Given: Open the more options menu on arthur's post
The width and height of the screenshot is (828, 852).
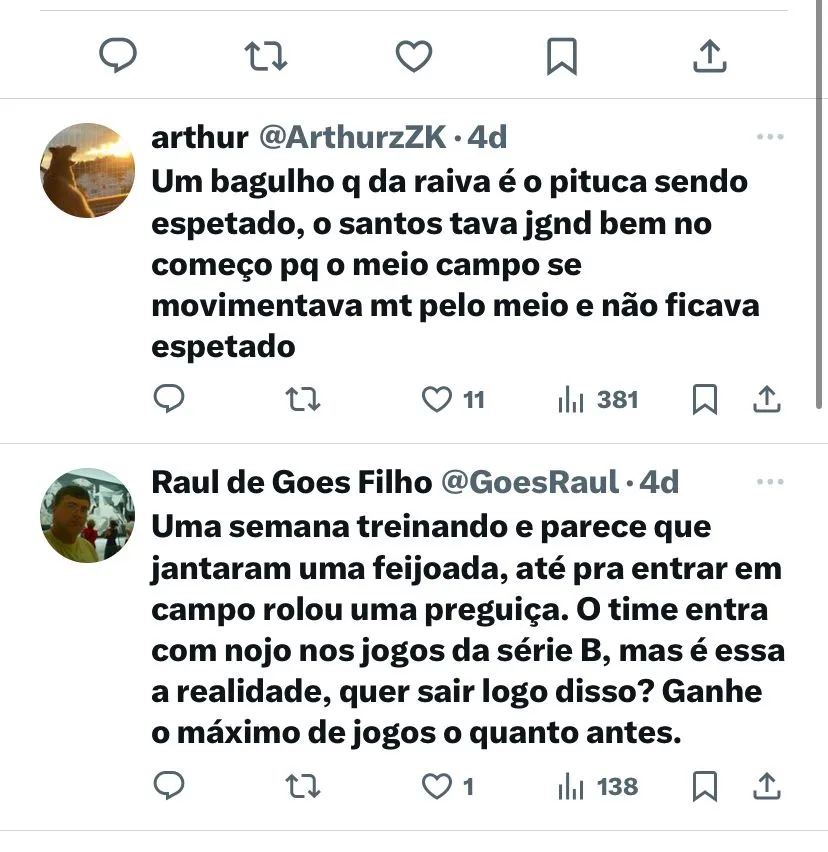Looking at the screenshot, I should (x=770, y=137).
